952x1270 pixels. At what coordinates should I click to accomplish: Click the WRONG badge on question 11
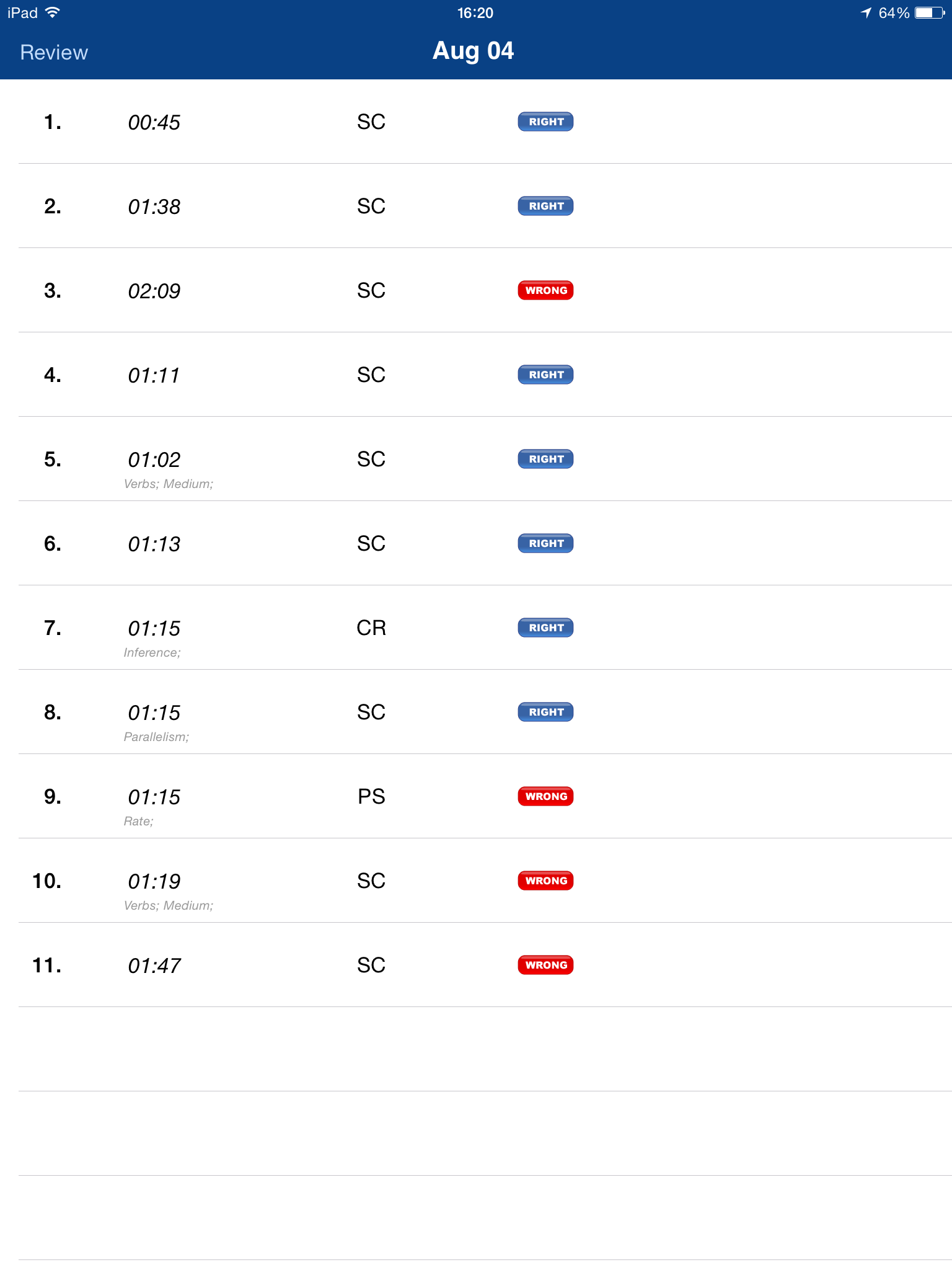(x=545, y=965)
